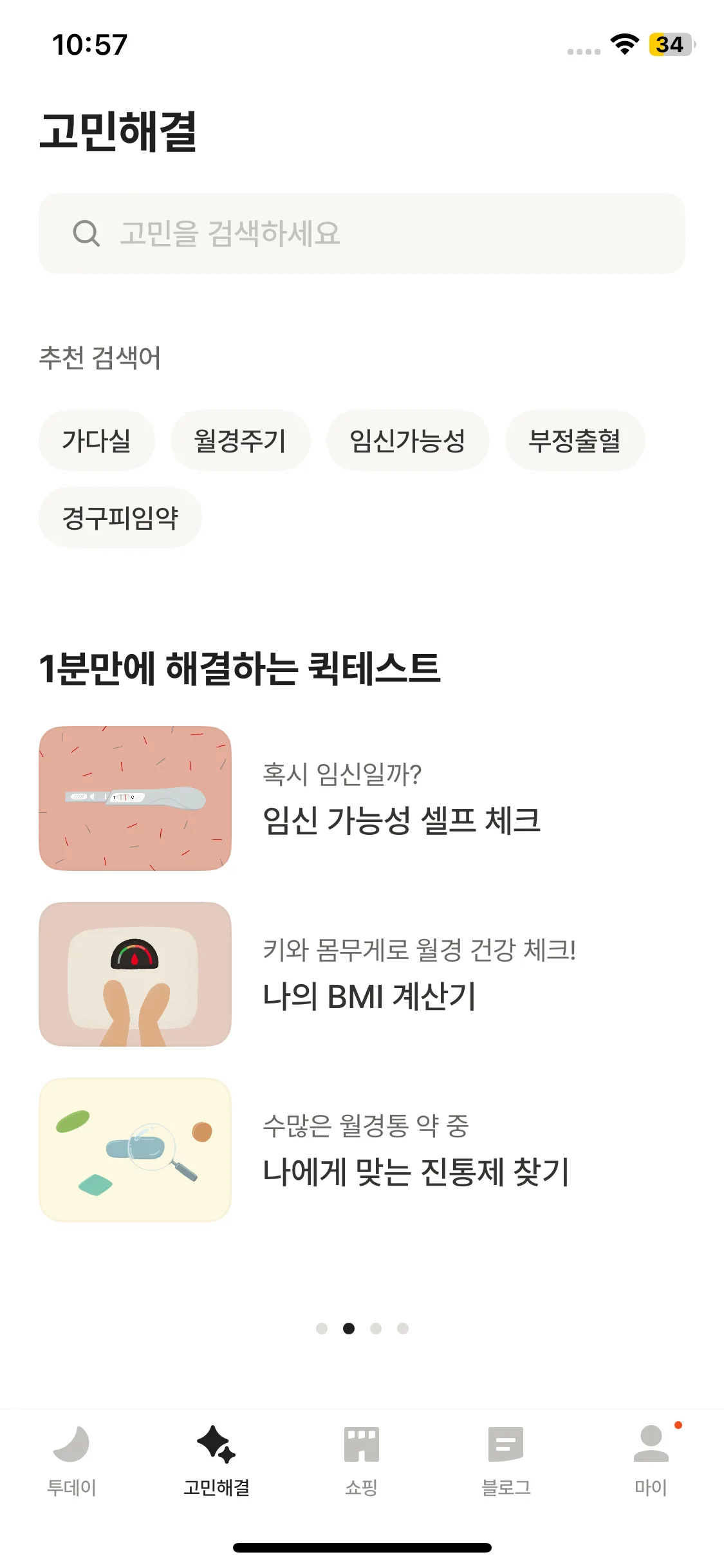The image size is (724, 1568).
Task: Go to the 쇼핑 tab
Action: tap(362, 1460)
